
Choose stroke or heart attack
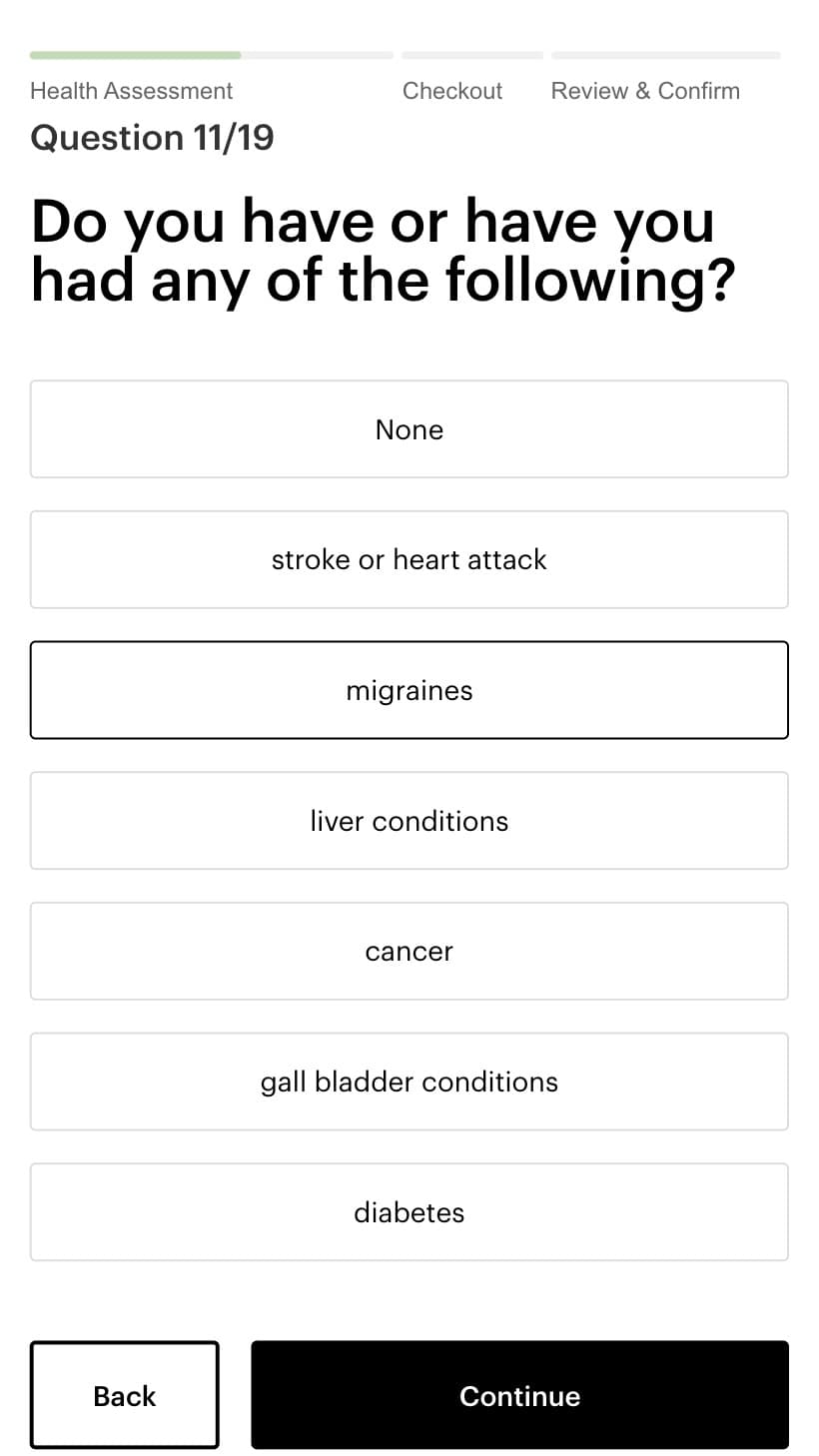point(409,559)
